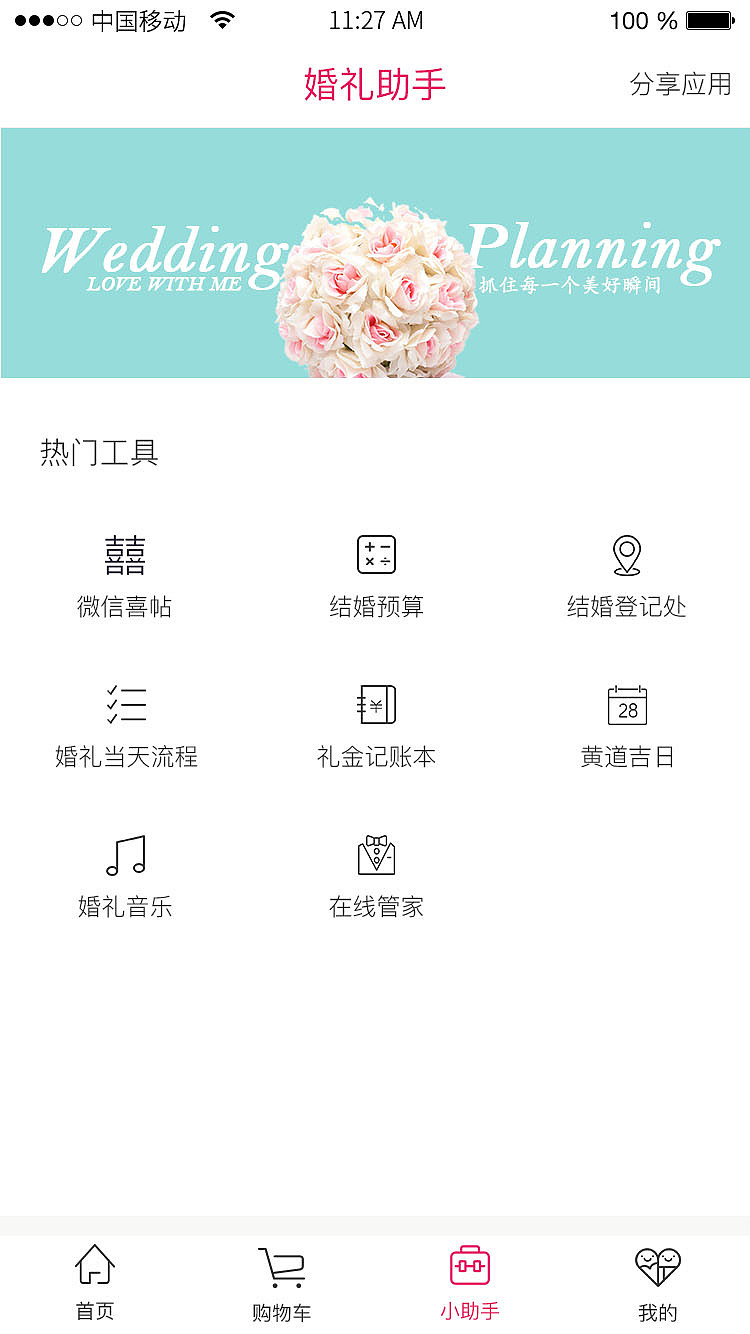Screen dimensions: 750x1334
Task: Find a 结婚登记处 location
Action: pos(627,576)
